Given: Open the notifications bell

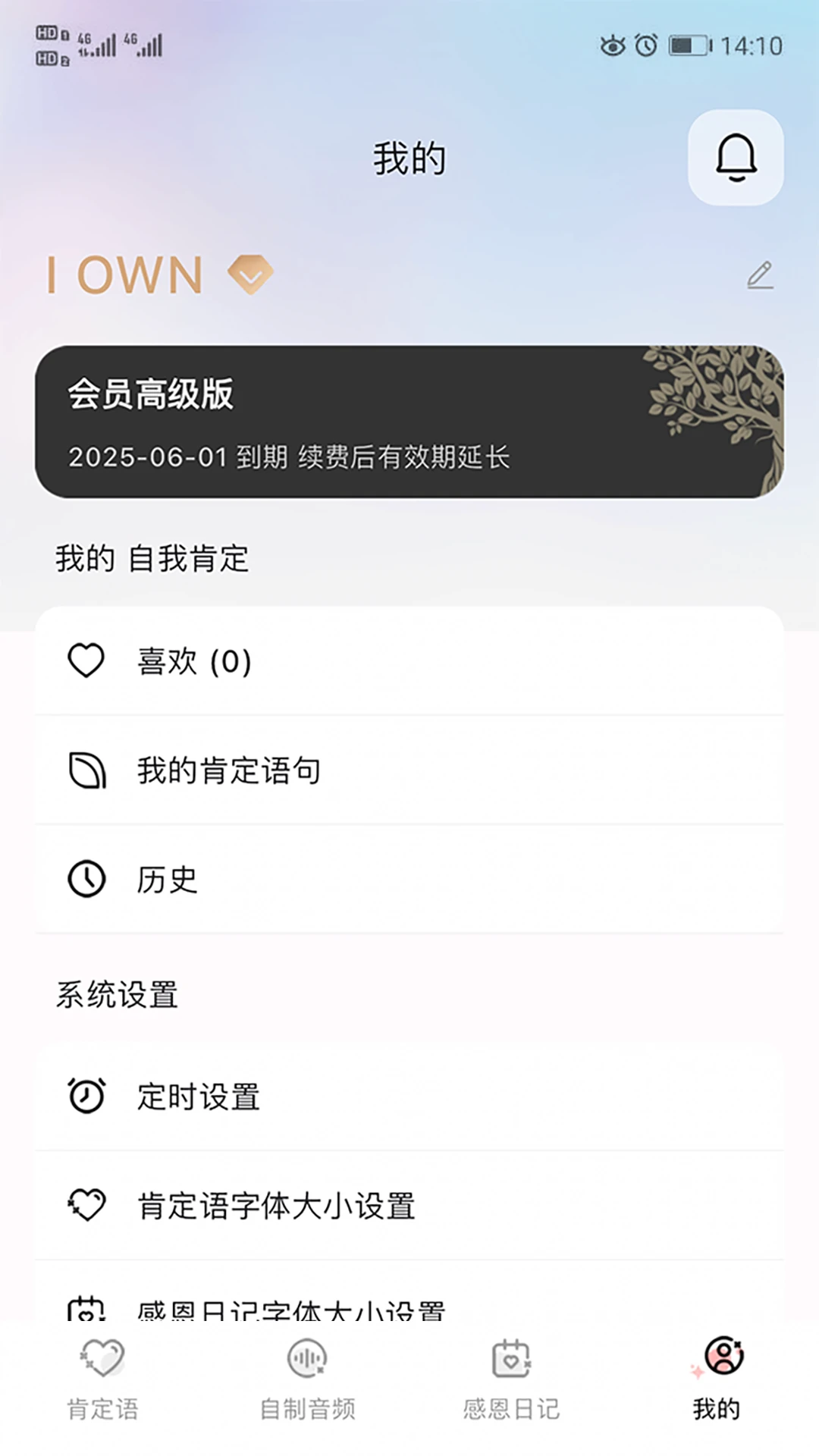Looking at the screenshot, I should coord(735,158).
